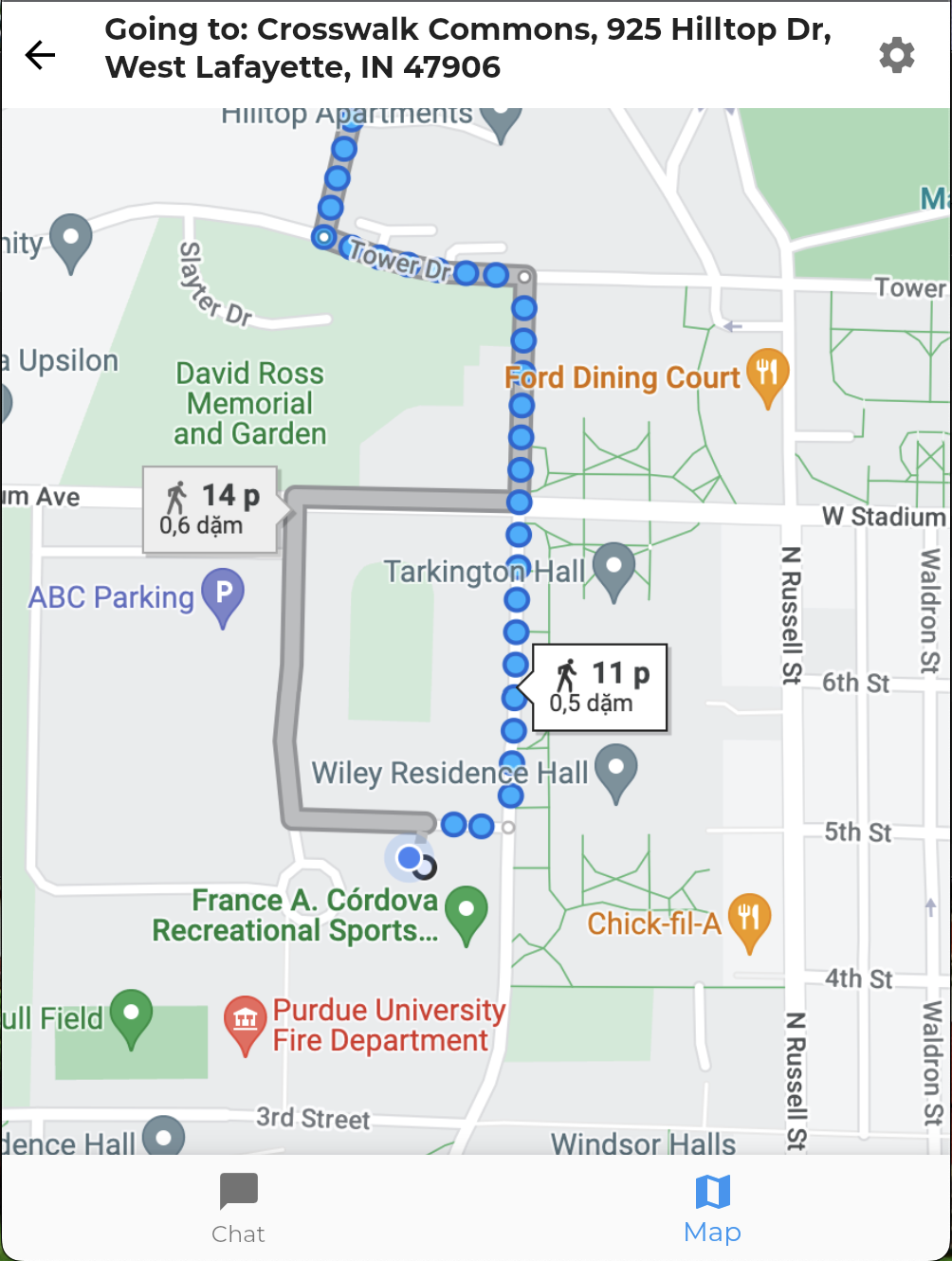The image size is (952, 1261).
Task: Click the blue current-location dot
Action: (408, 857)
